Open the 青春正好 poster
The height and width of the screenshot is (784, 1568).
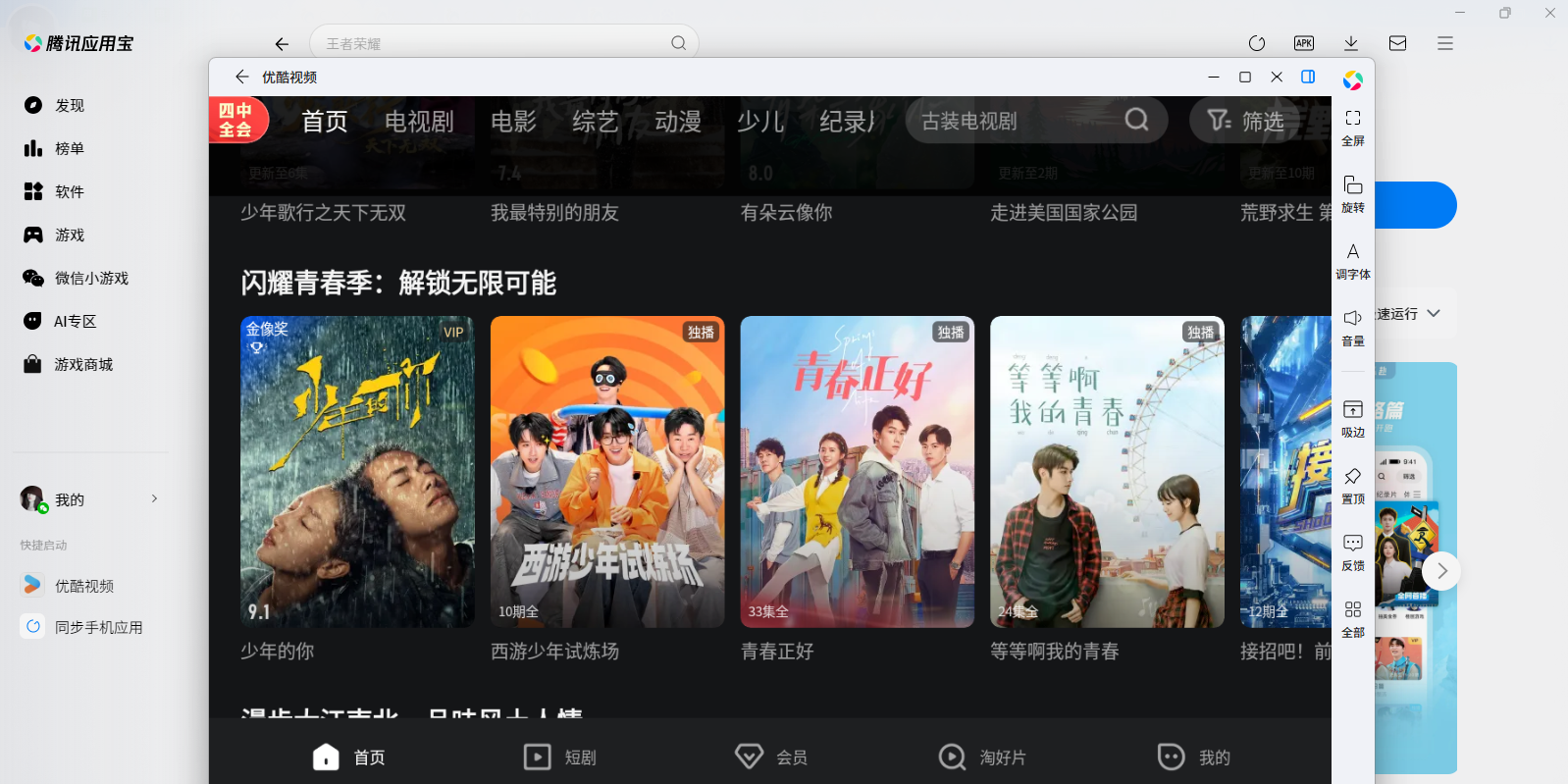click(857, 472)
